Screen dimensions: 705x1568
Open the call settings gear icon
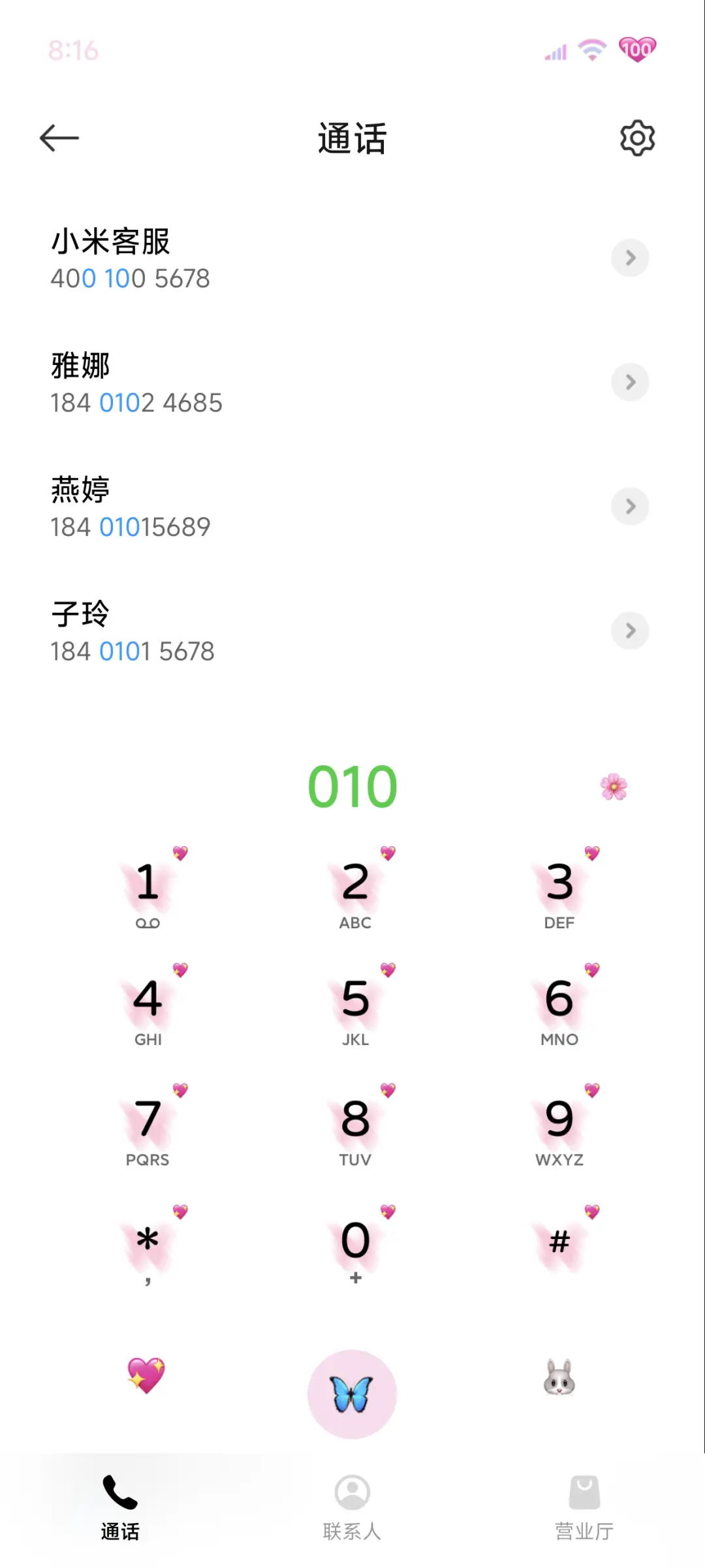click(x=636, y=138)
